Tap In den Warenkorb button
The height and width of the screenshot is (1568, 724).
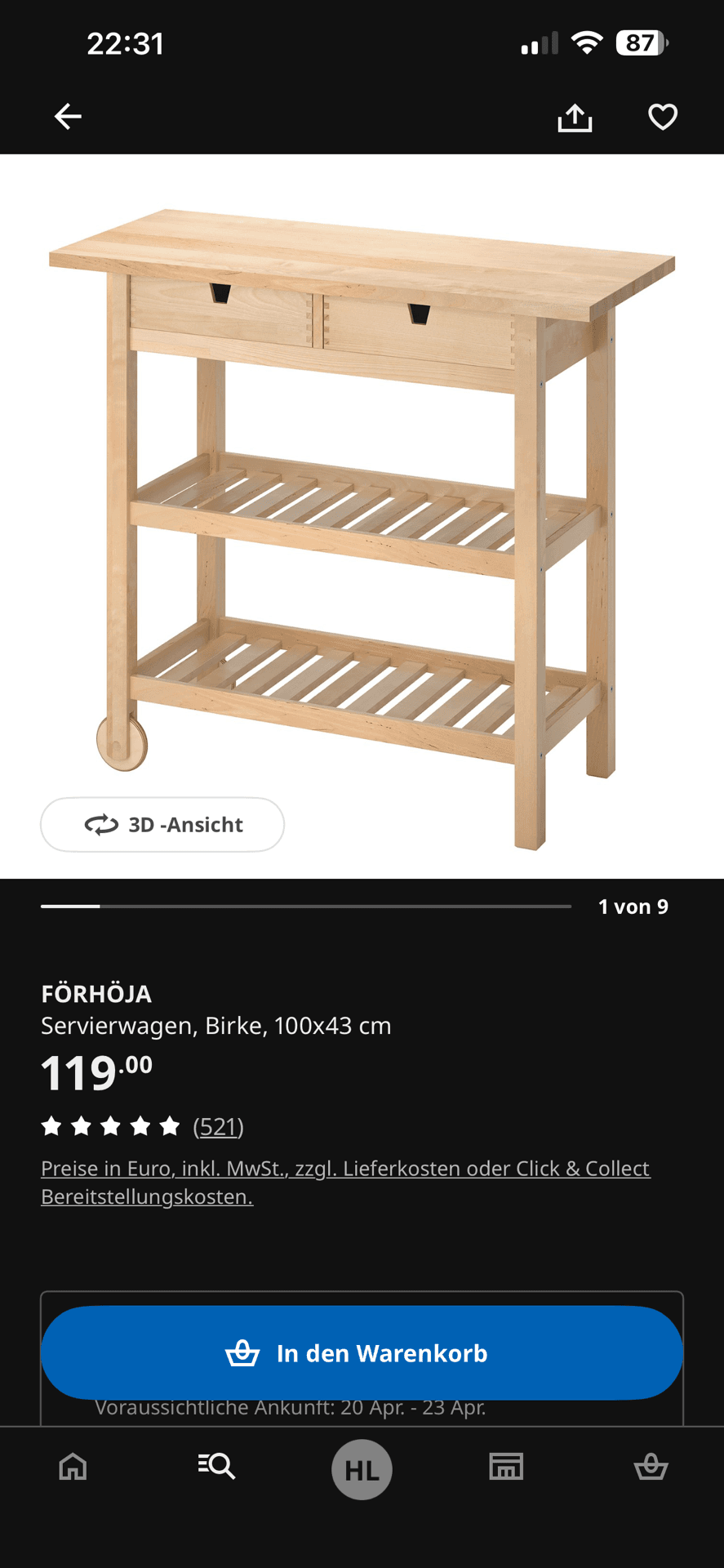coord(362,1352)
